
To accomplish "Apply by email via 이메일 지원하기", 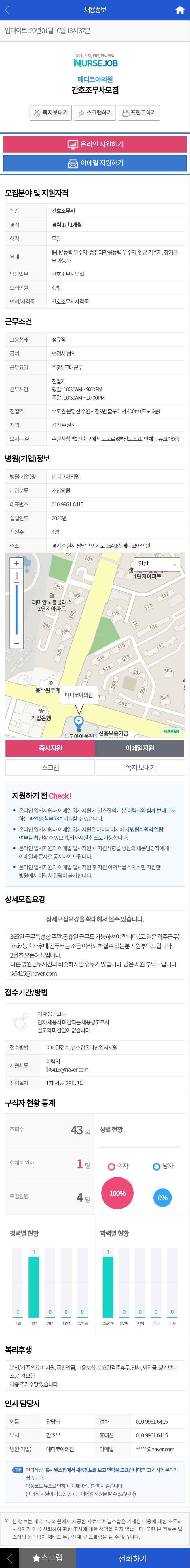I will (x=95, y=163).
